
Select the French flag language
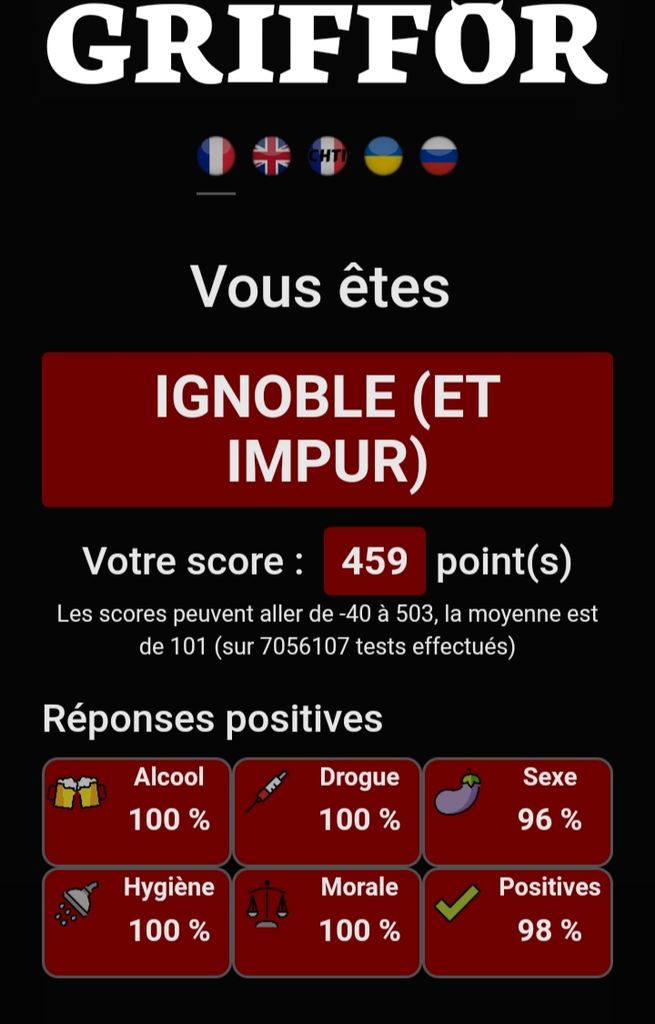coord(216,156)
